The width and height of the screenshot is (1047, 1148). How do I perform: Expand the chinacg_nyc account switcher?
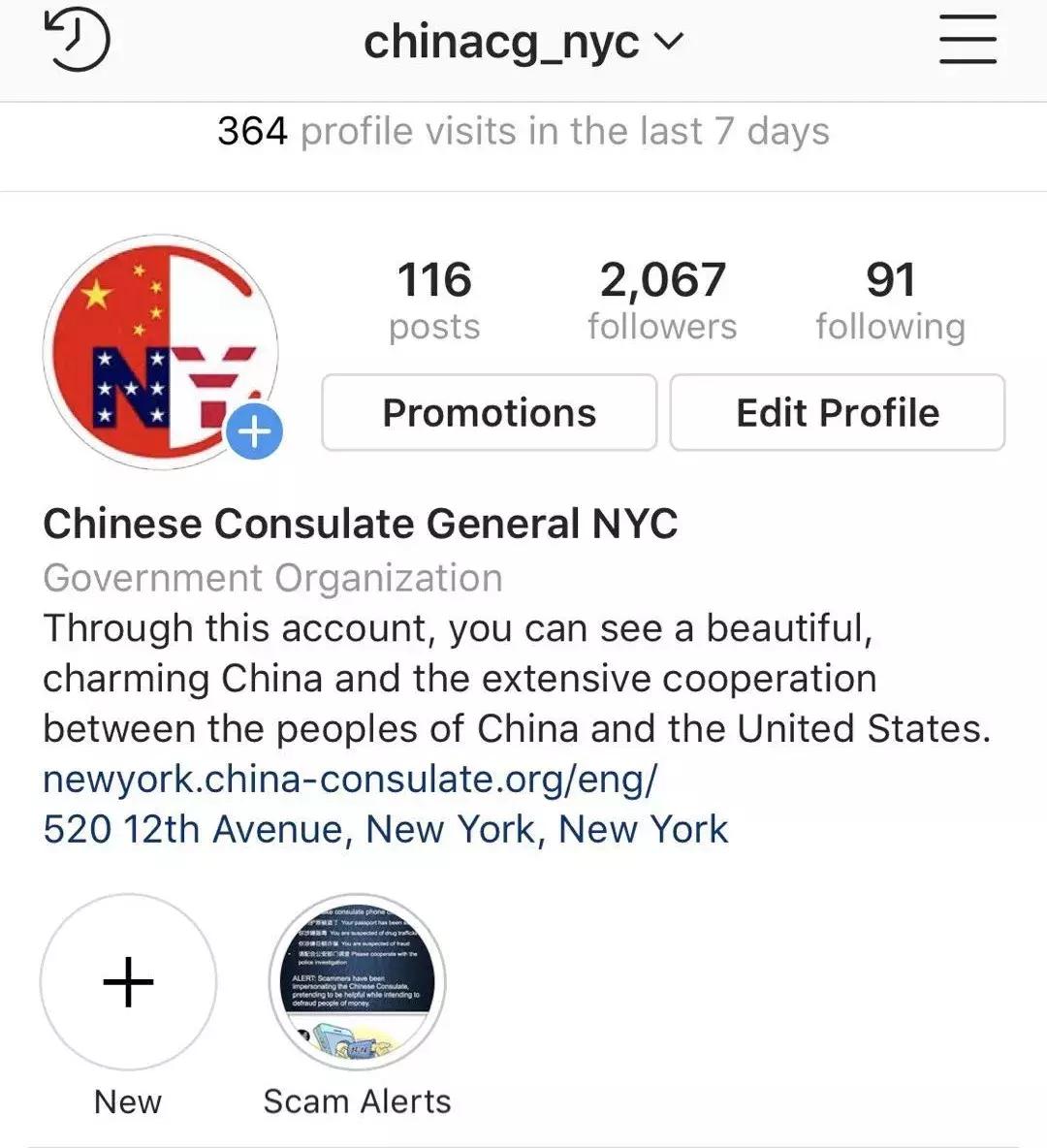coord(523,42)
